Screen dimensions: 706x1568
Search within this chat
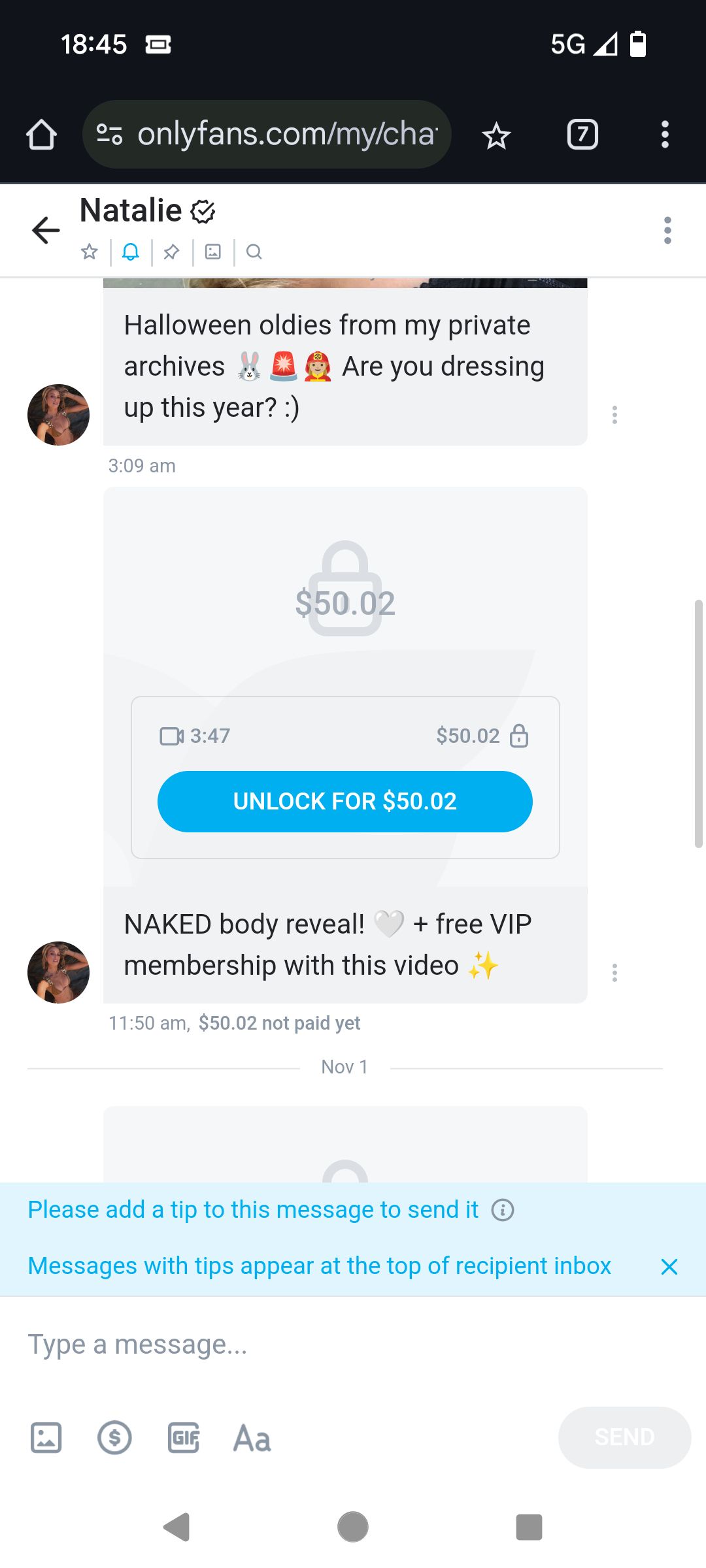[x=254, y=252]
